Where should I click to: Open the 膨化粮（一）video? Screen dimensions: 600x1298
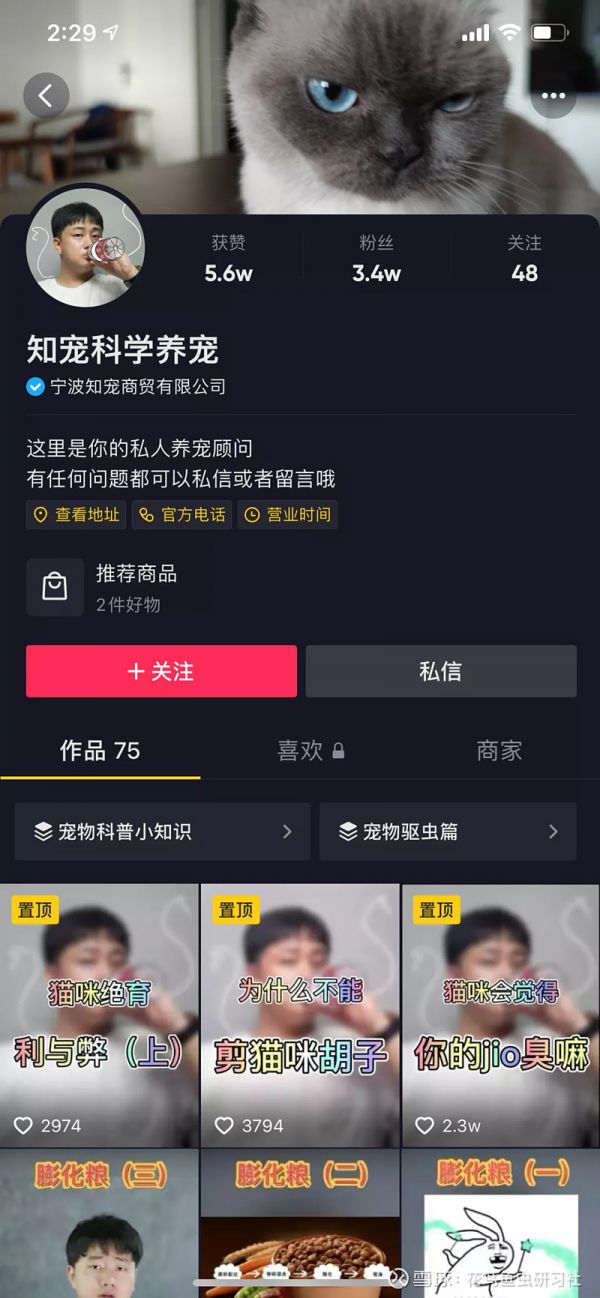coord(501,1222)
